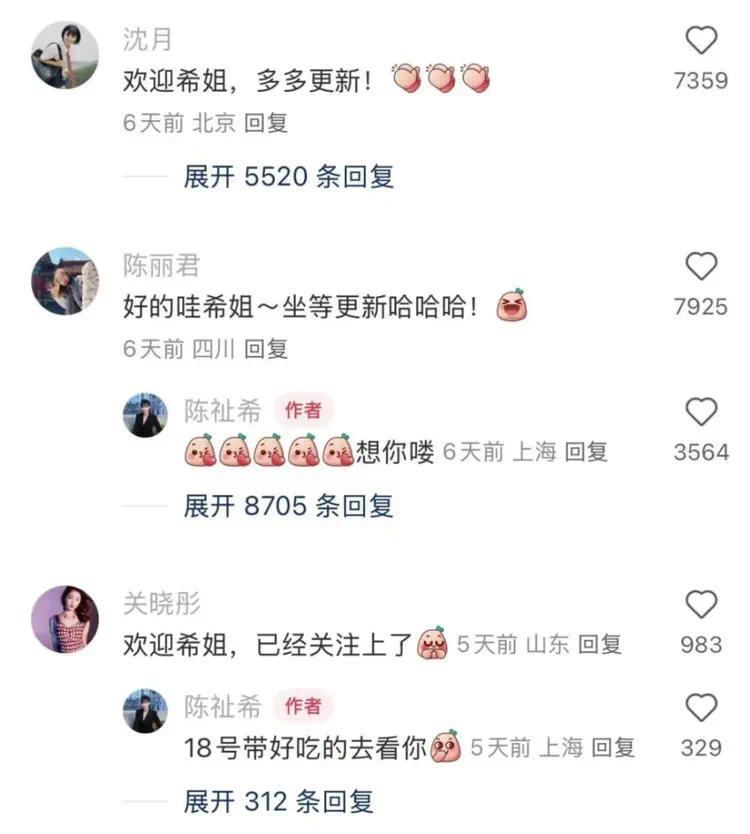Reply to 关晓彤's comment
This screenshot has width=750, height=834.
(x=600, y=645)
